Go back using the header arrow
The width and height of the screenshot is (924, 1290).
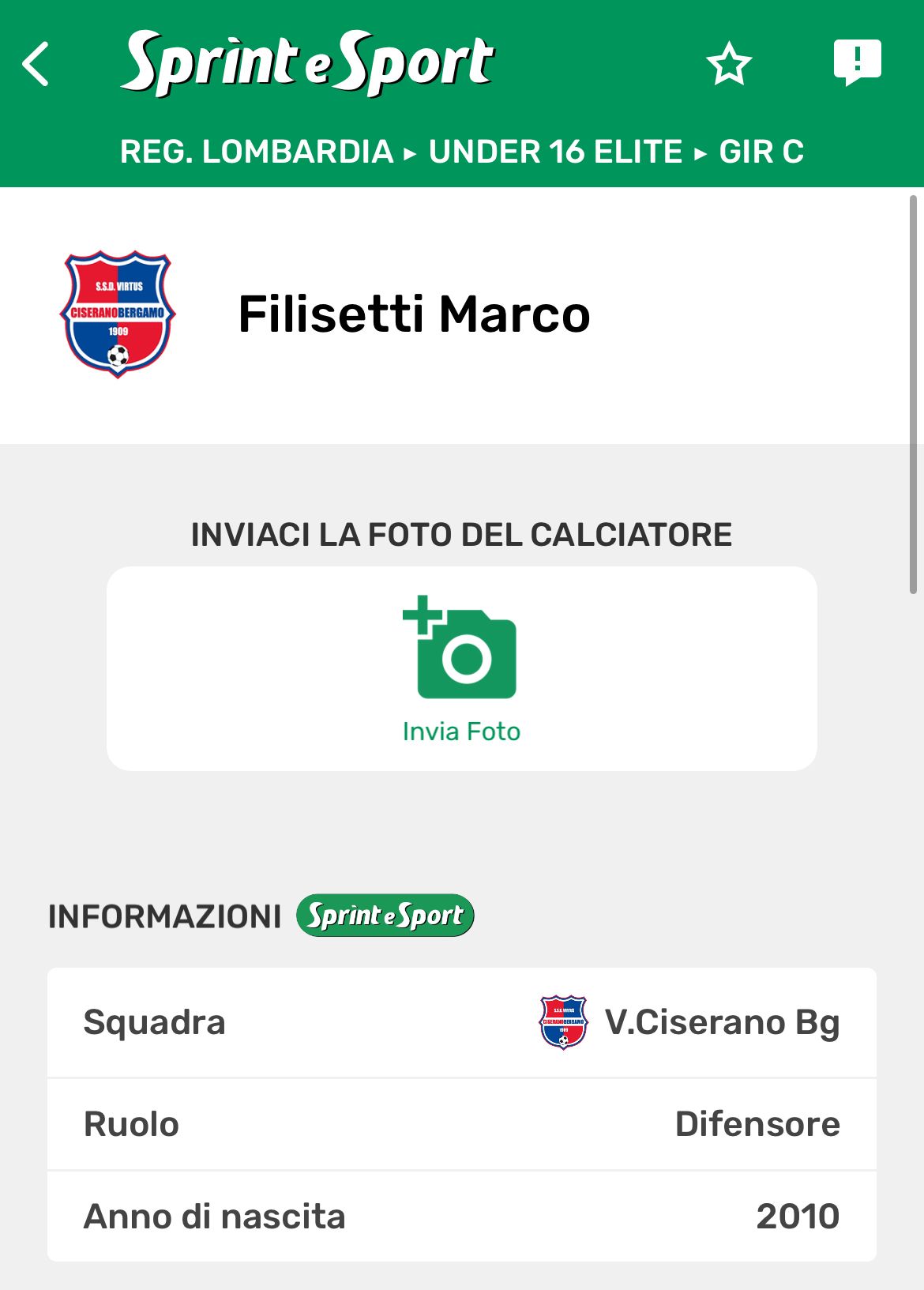point(36,64)
